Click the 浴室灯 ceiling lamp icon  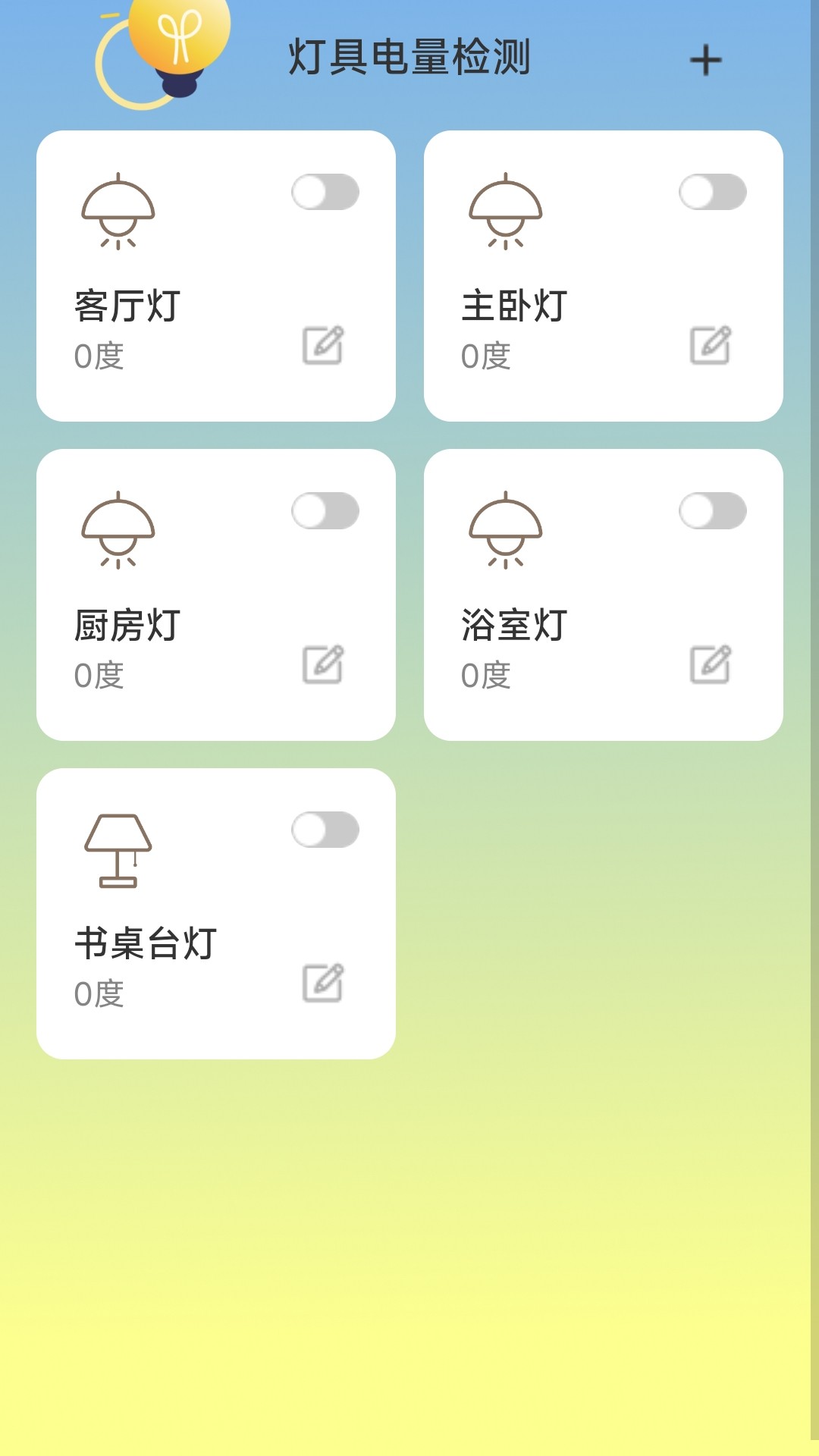click(507, 531)
